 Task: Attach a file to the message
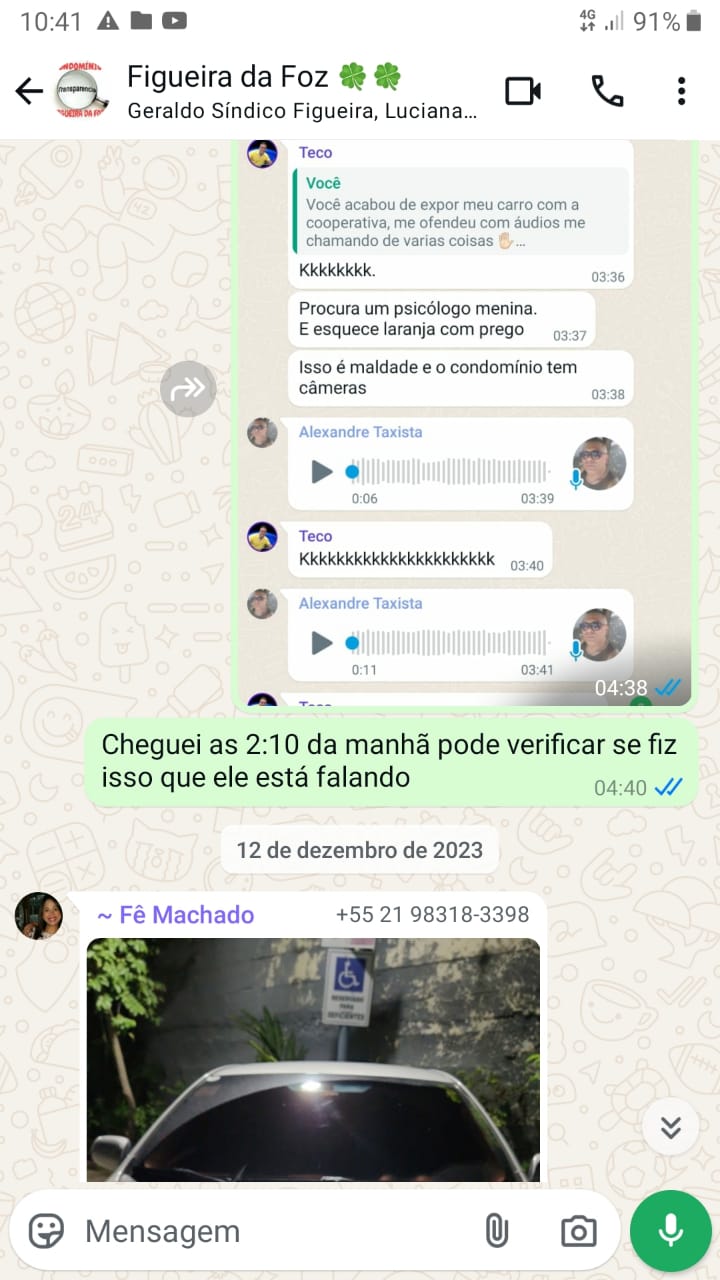(497, 1231)
